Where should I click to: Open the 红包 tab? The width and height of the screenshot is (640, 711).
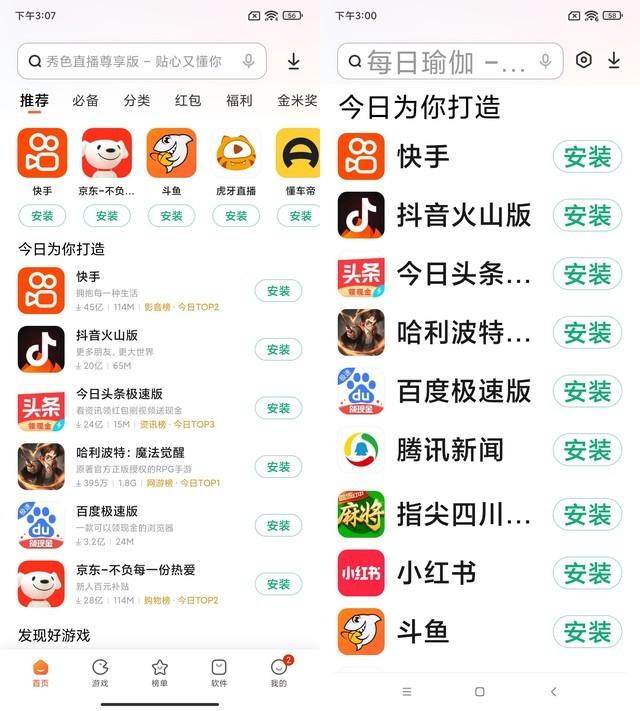pyautogui.click(x=188, y=101)
